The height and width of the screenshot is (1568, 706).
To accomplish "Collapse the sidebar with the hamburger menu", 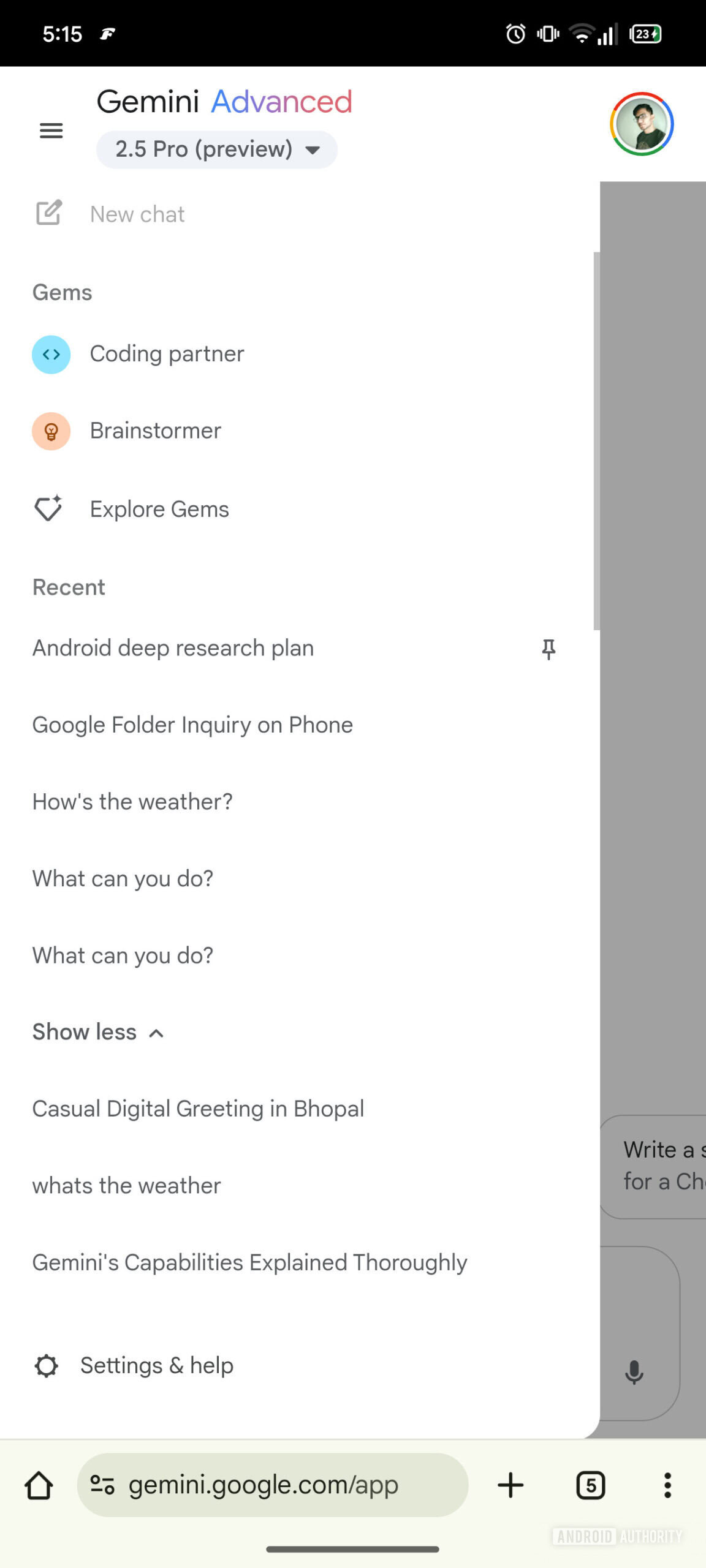I will [x=51, y=130].
